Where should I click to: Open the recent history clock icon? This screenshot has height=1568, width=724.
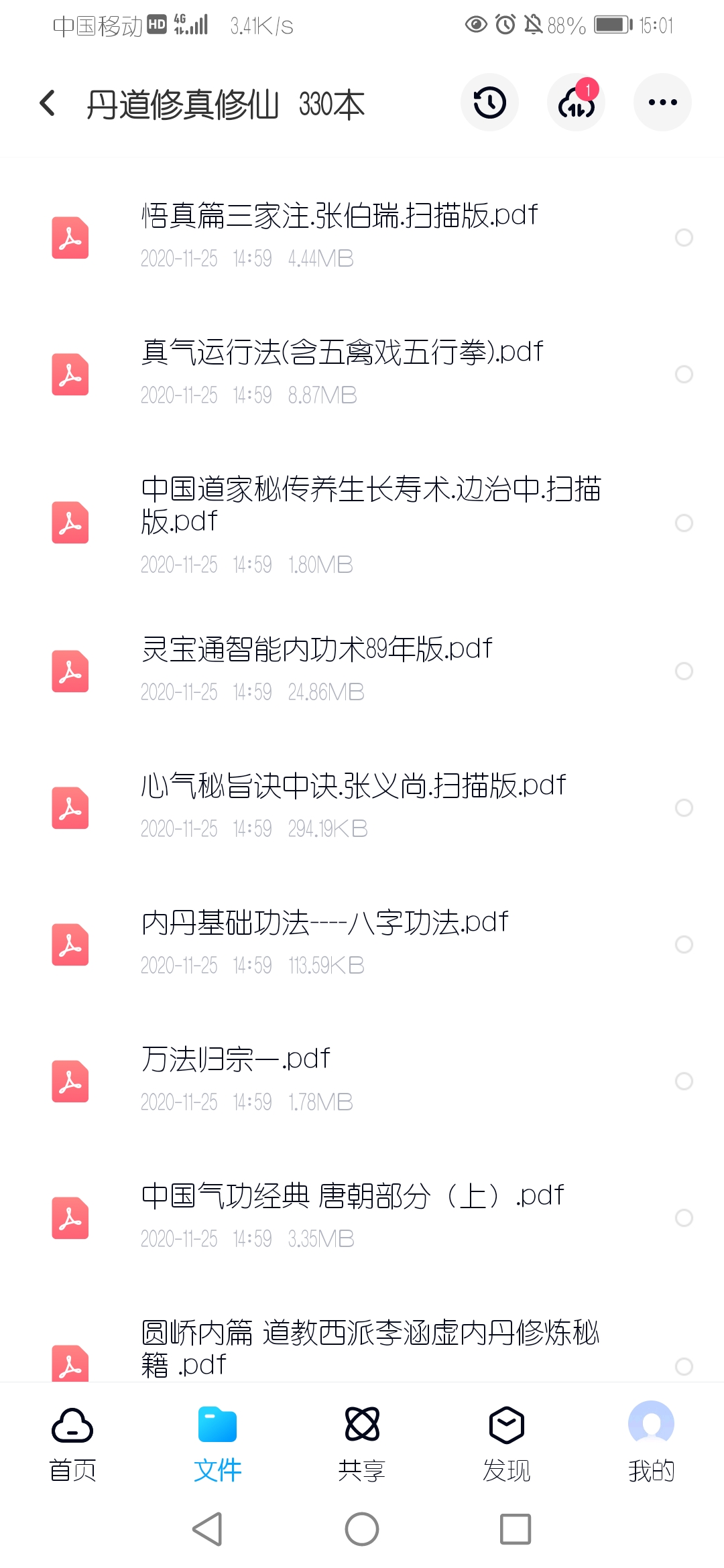pyautogui.click(x=489, y=103)
